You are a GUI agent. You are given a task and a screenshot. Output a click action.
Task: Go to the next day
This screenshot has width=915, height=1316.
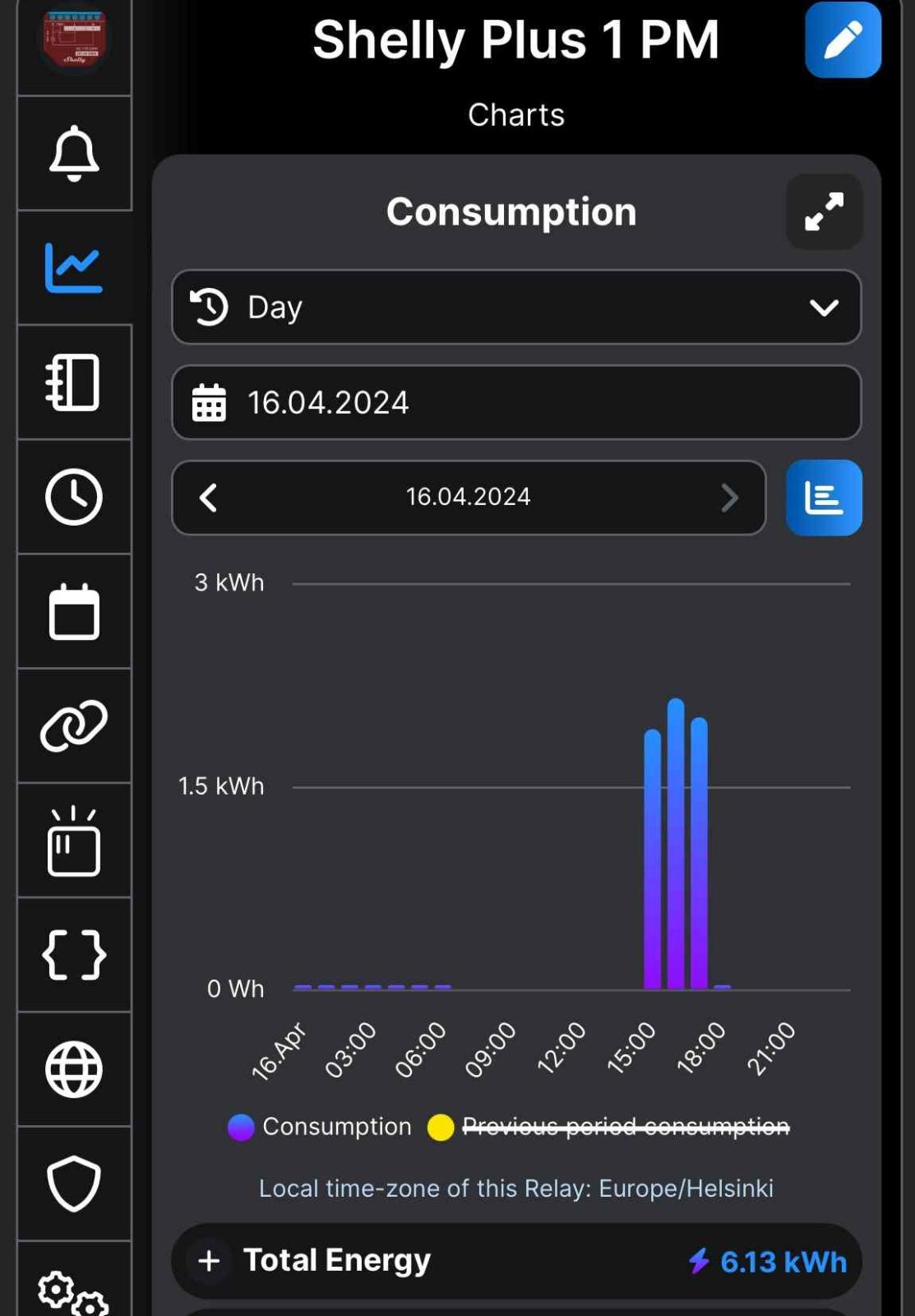tap(729, 498)
